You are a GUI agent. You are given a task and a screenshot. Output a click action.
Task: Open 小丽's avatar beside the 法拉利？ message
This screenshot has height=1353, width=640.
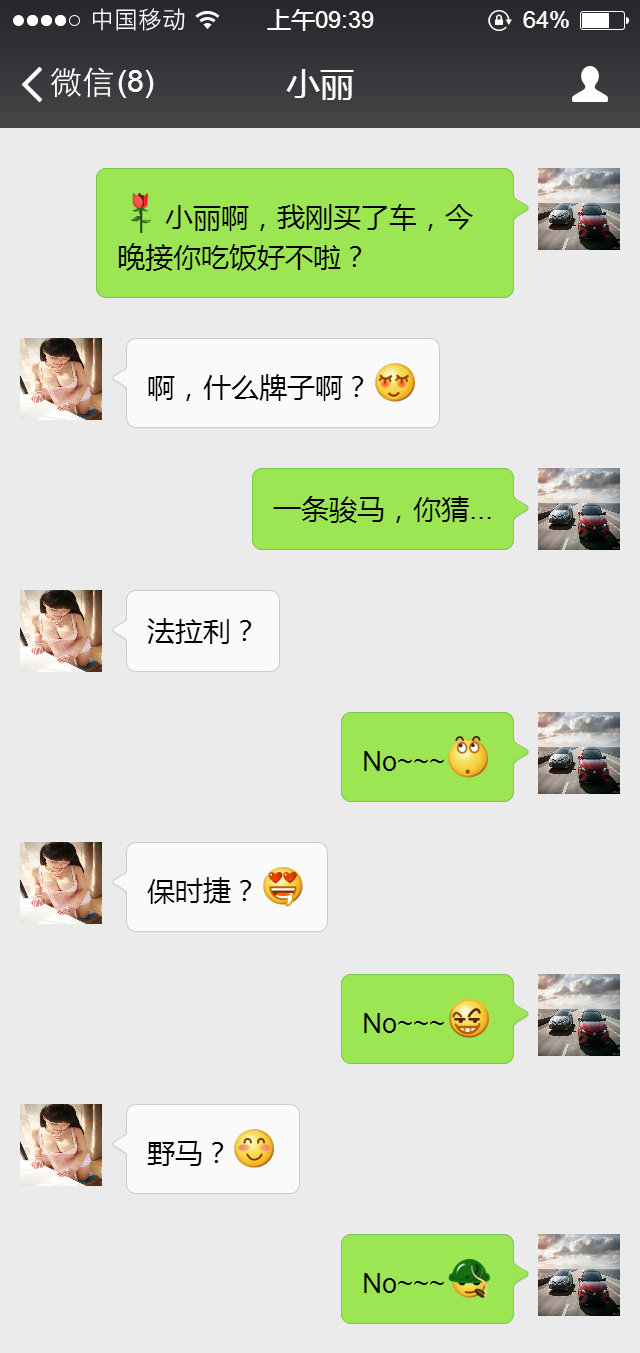pos(61,631)
